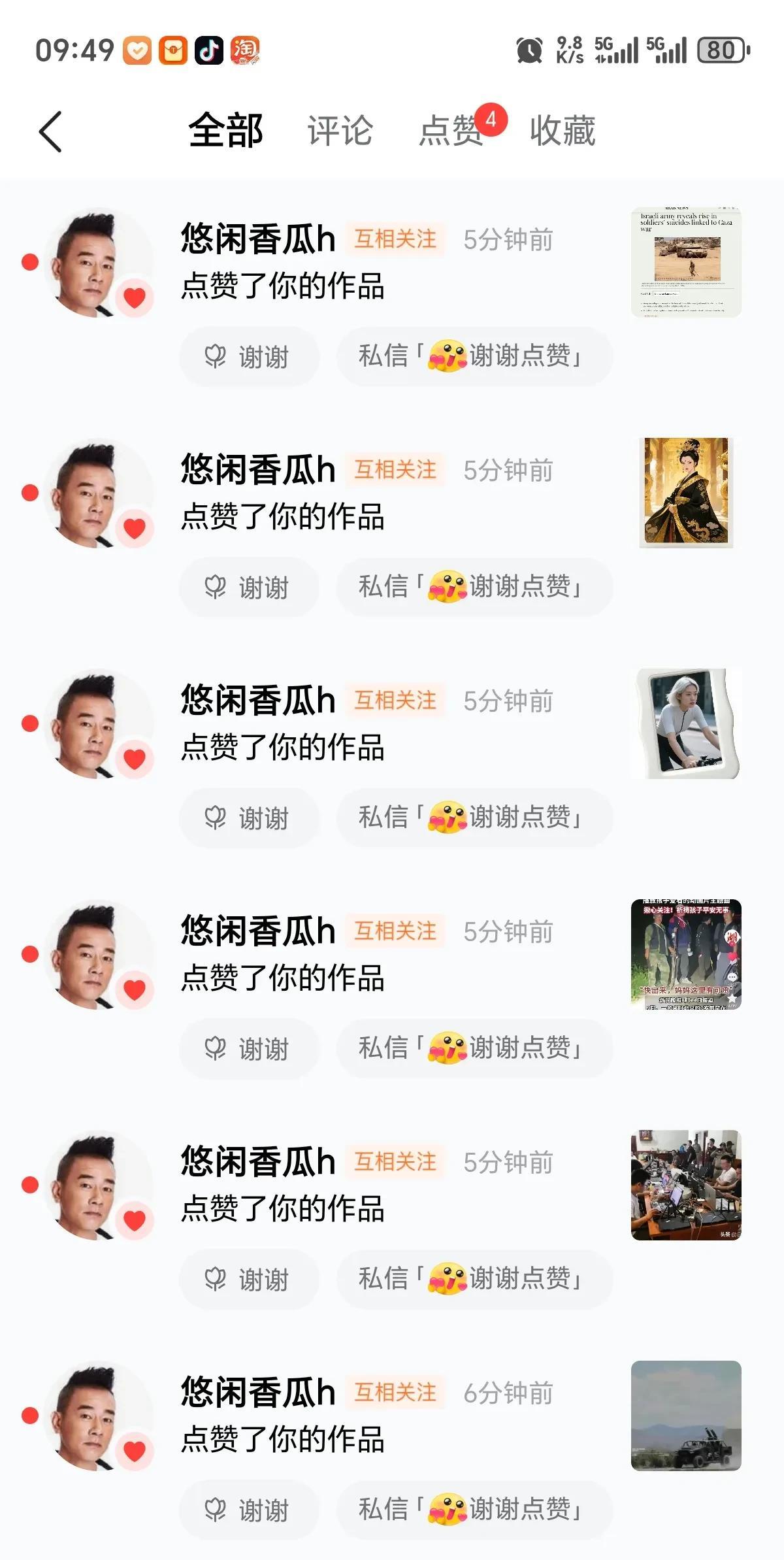Image resolution: width=784 pixels, height=1560 pixels.
Task: Switch to the 收藏 tab
Action: [x=563, y=131]
